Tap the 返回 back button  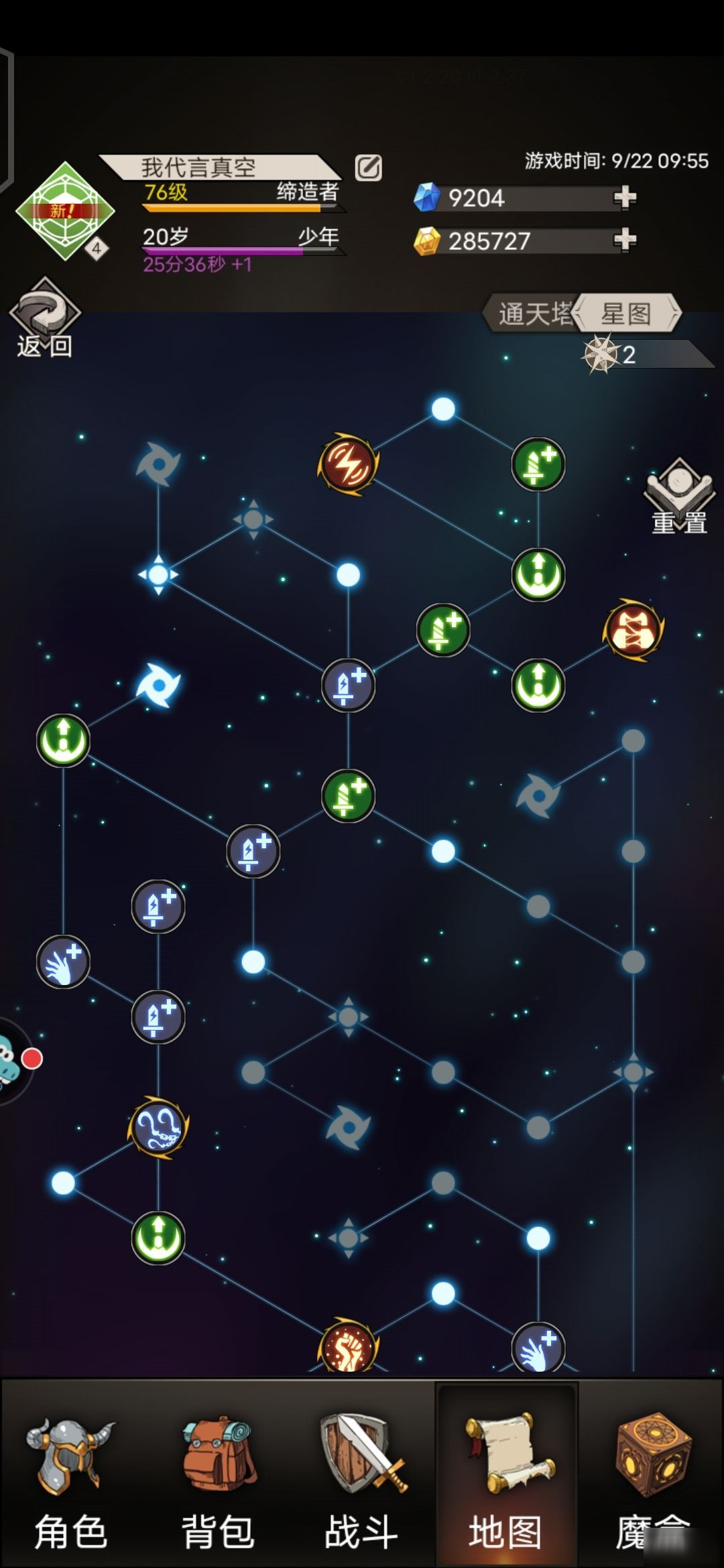click(44, 318)
